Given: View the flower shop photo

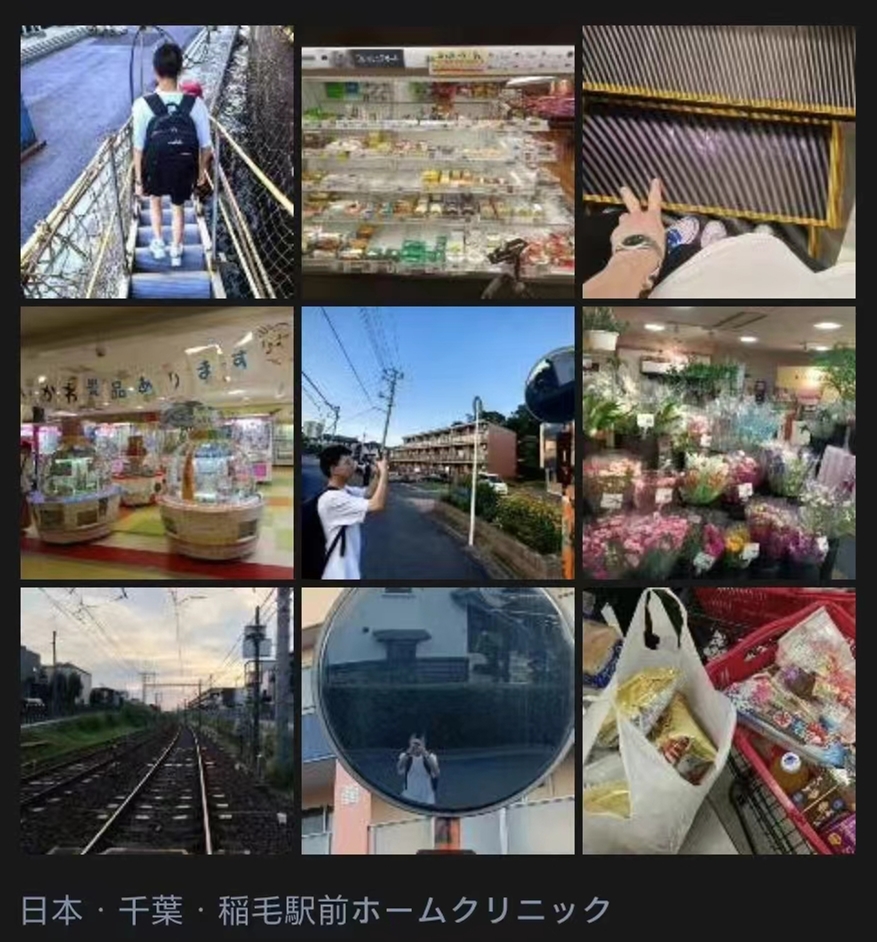Looking at the screenshot, I should [719, 443].
